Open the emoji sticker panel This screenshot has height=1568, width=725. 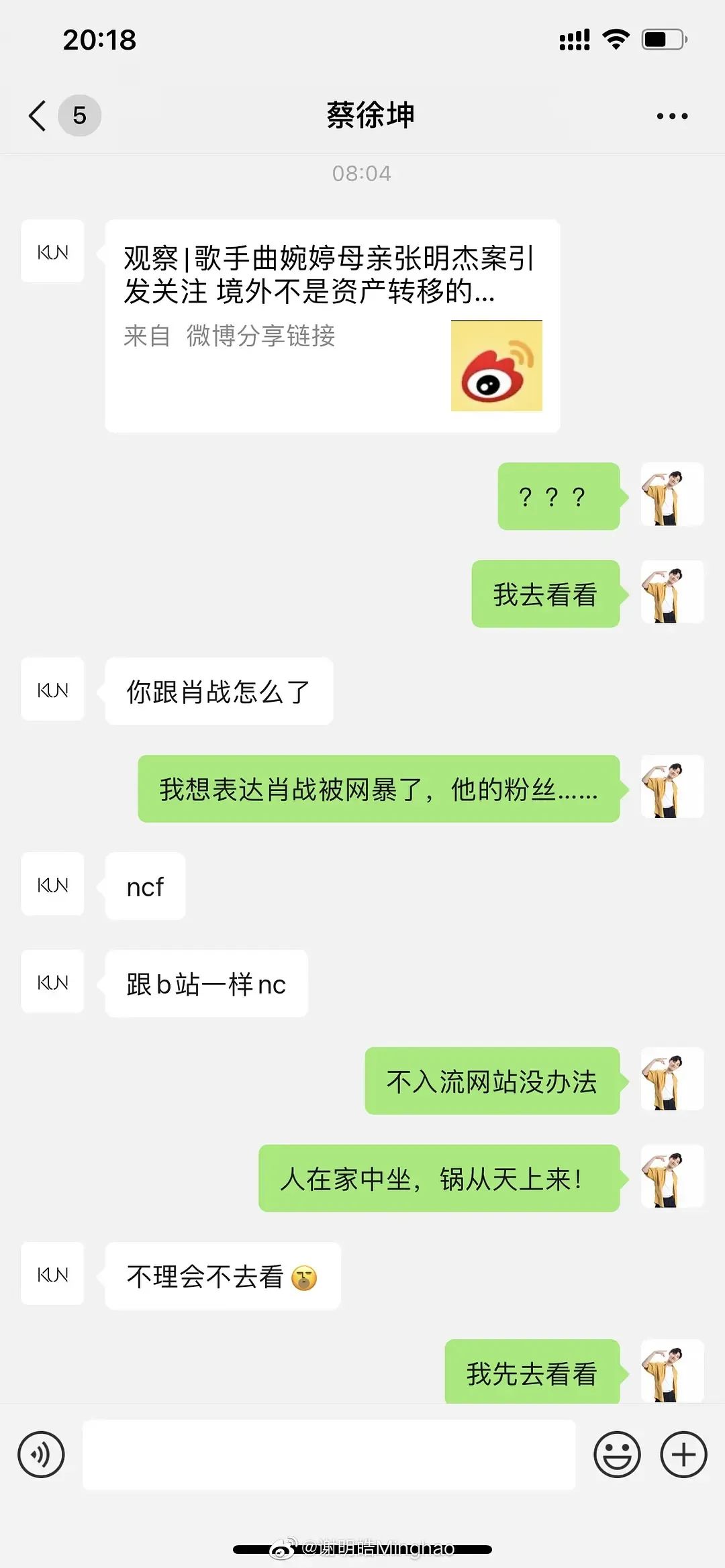pyautogui.click(x=617, y=1455)
